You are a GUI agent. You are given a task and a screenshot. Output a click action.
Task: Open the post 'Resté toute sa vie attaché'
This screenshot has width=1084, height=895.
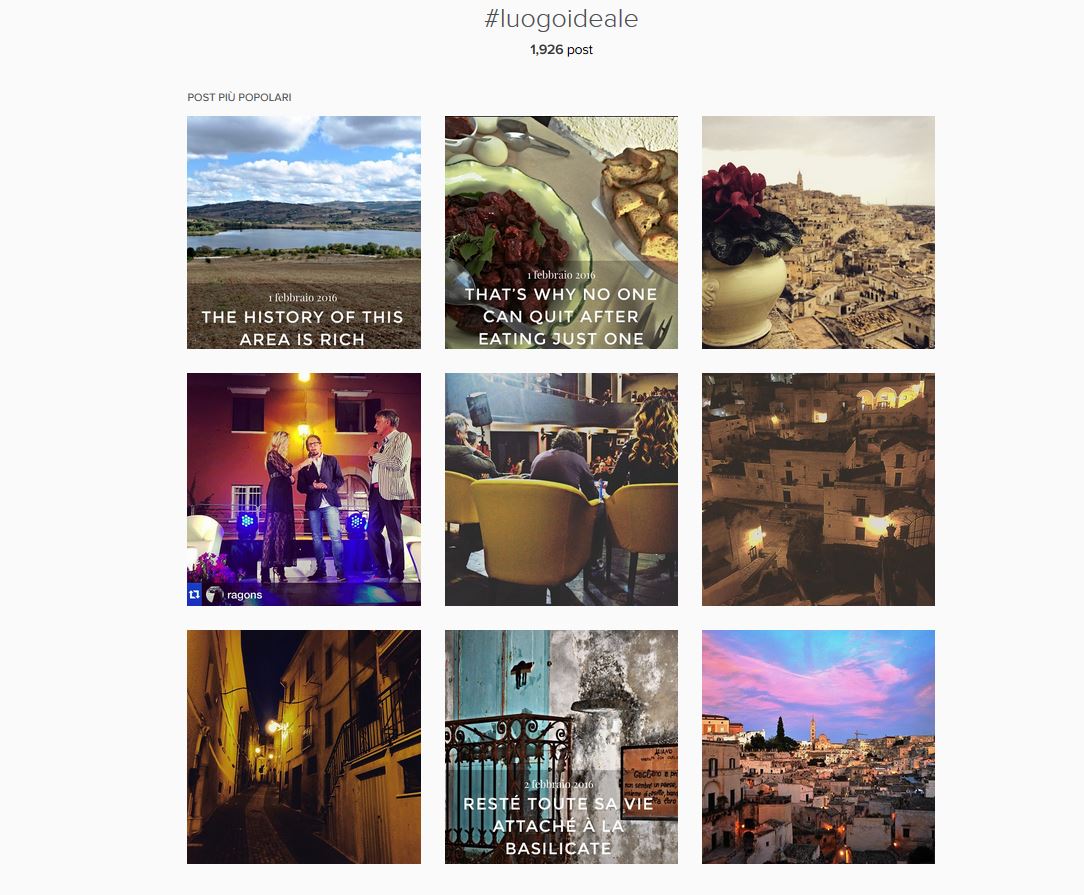(561, 746)
